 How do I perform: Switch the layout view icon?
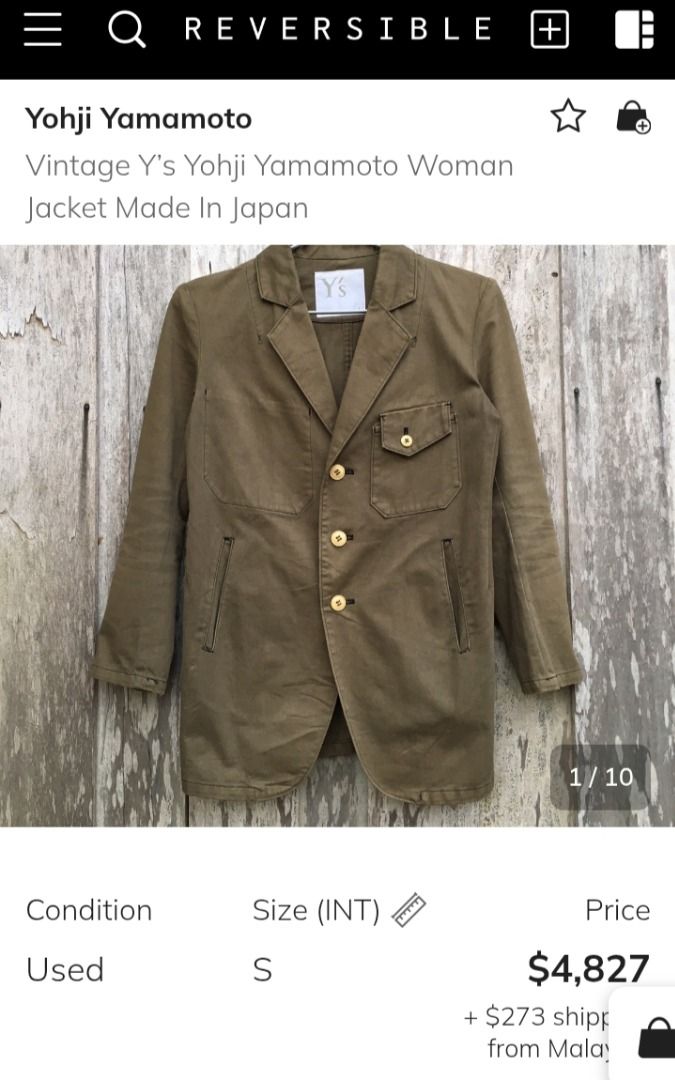634,30
